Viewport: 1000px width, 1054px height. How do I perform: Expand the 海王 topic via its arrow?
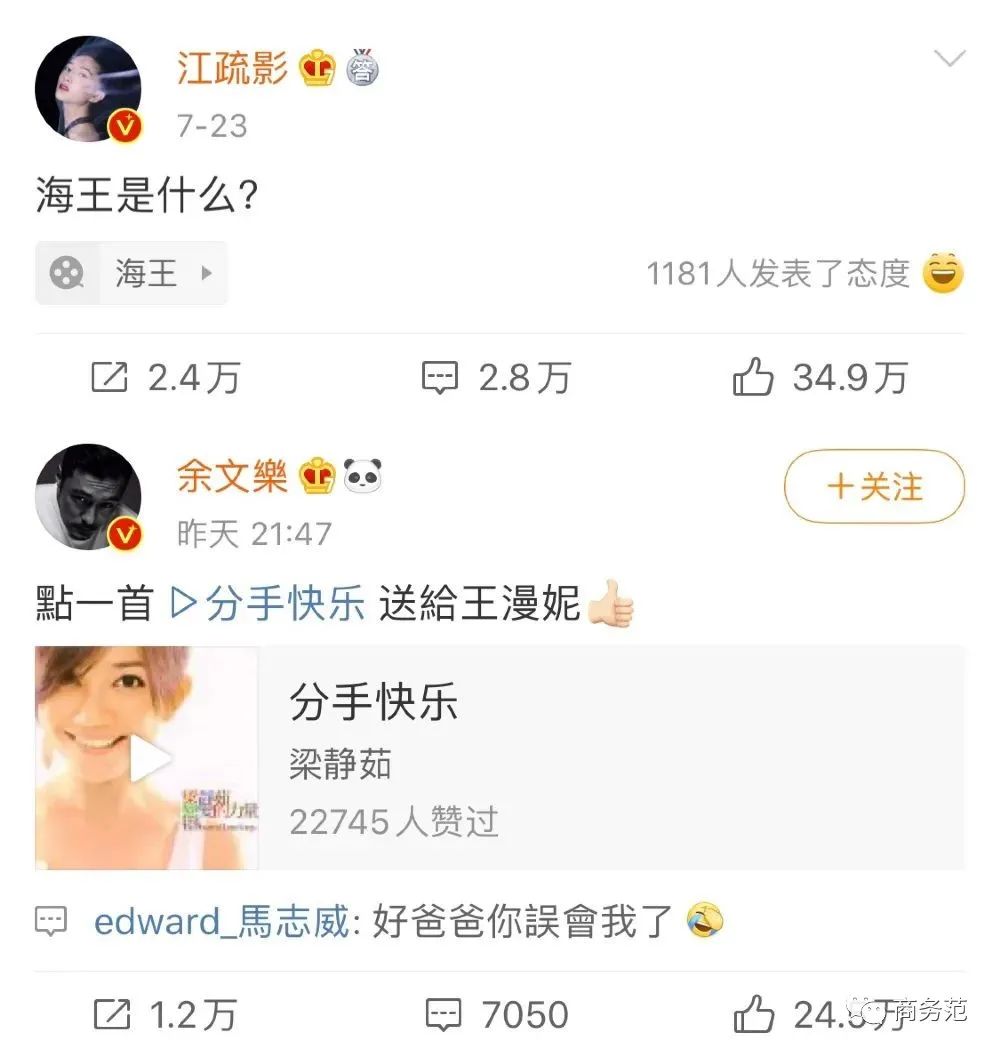click(x=205, y=274)
